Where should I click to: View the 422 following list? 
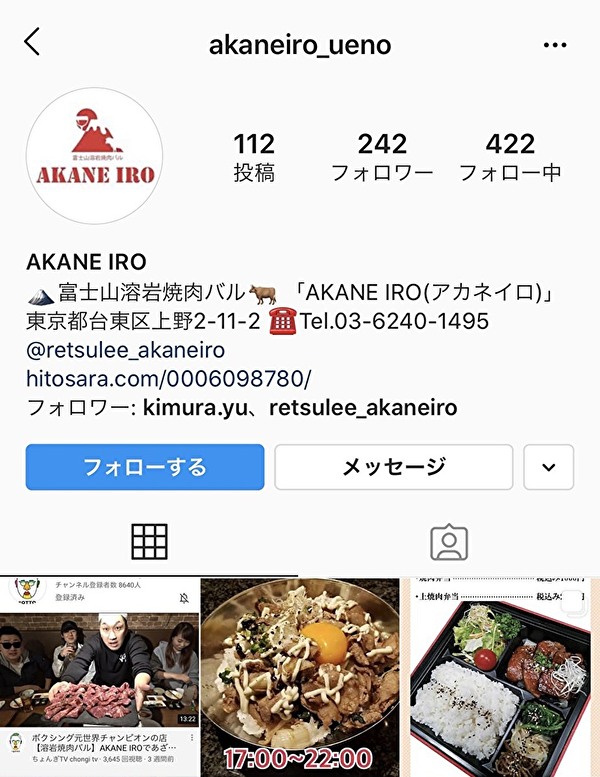(x=510, y=157)
